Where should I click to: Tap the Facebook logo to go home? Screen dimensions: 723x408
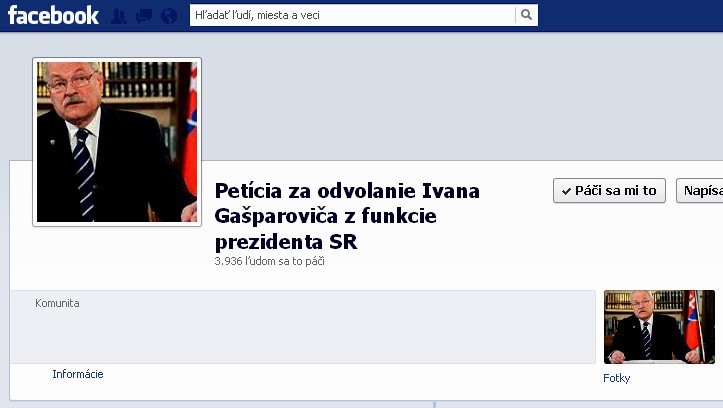click(53, 15)
